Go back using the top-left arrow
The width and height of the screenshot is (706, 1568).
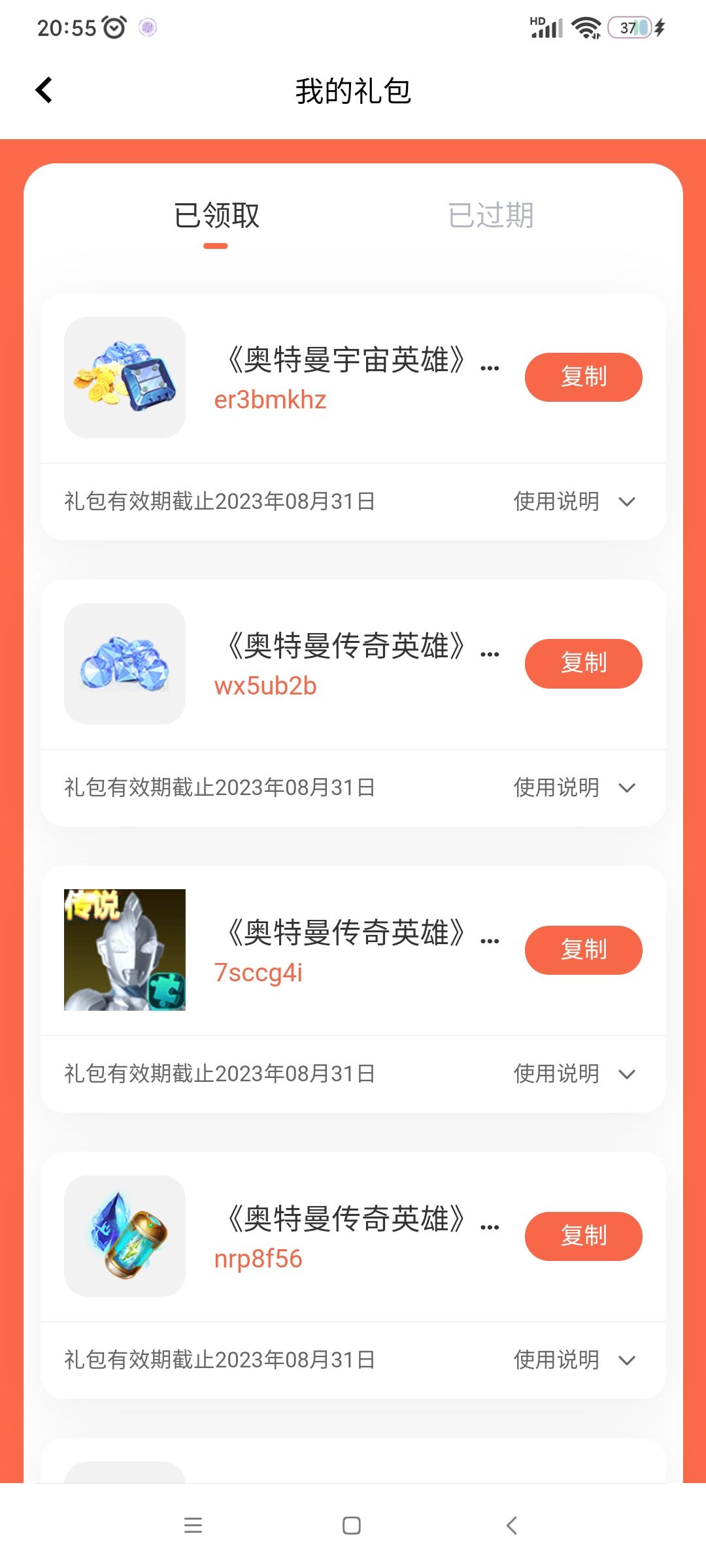(44, 90)
